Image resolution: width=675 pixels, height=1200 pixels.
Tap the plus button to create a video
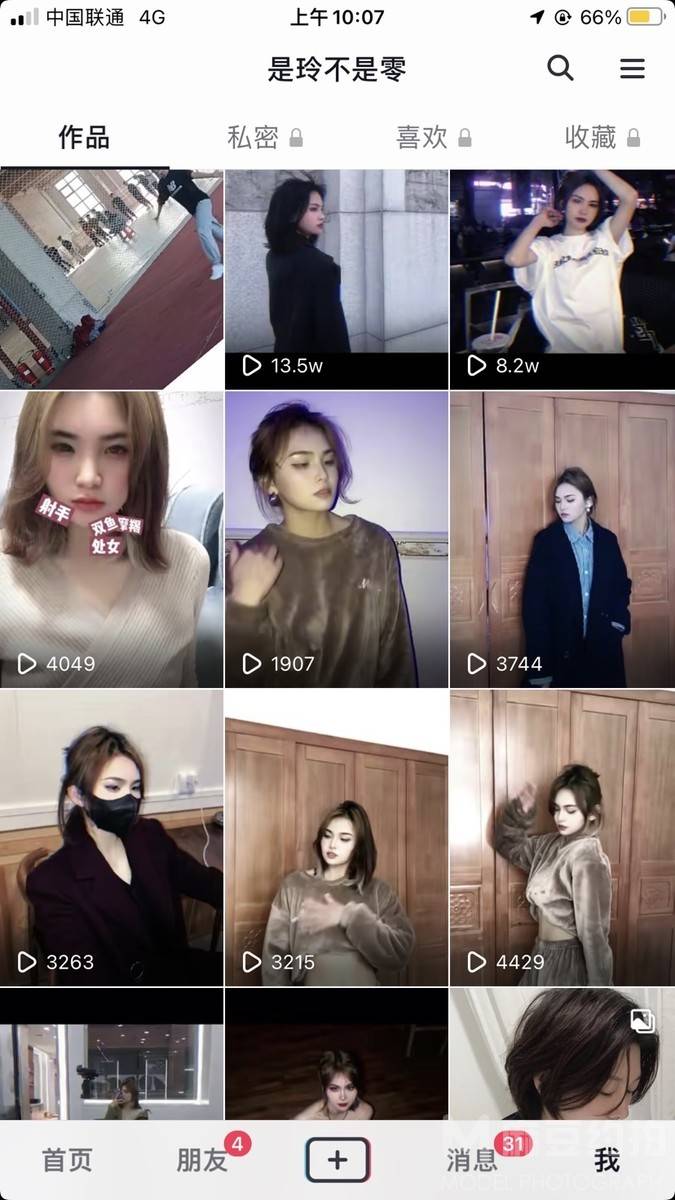click(337, 1160)
